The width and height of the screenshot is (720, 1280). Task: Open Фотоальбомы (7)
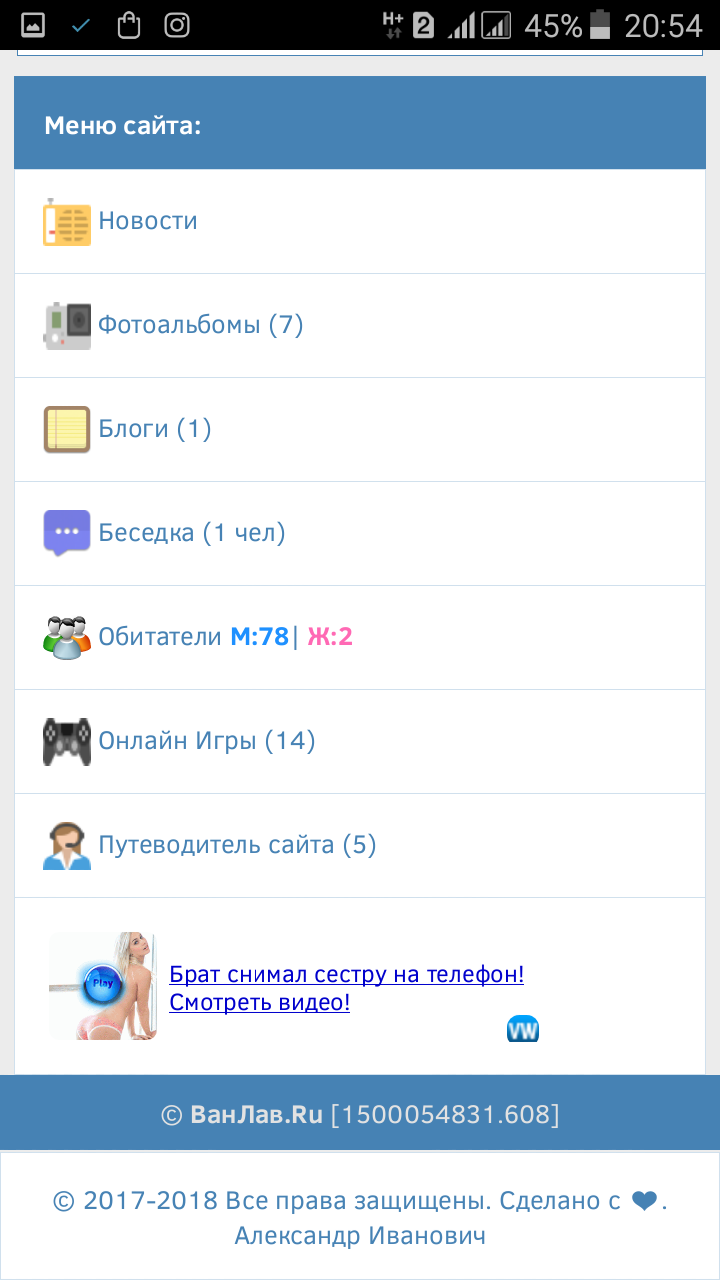coord(200,325)
